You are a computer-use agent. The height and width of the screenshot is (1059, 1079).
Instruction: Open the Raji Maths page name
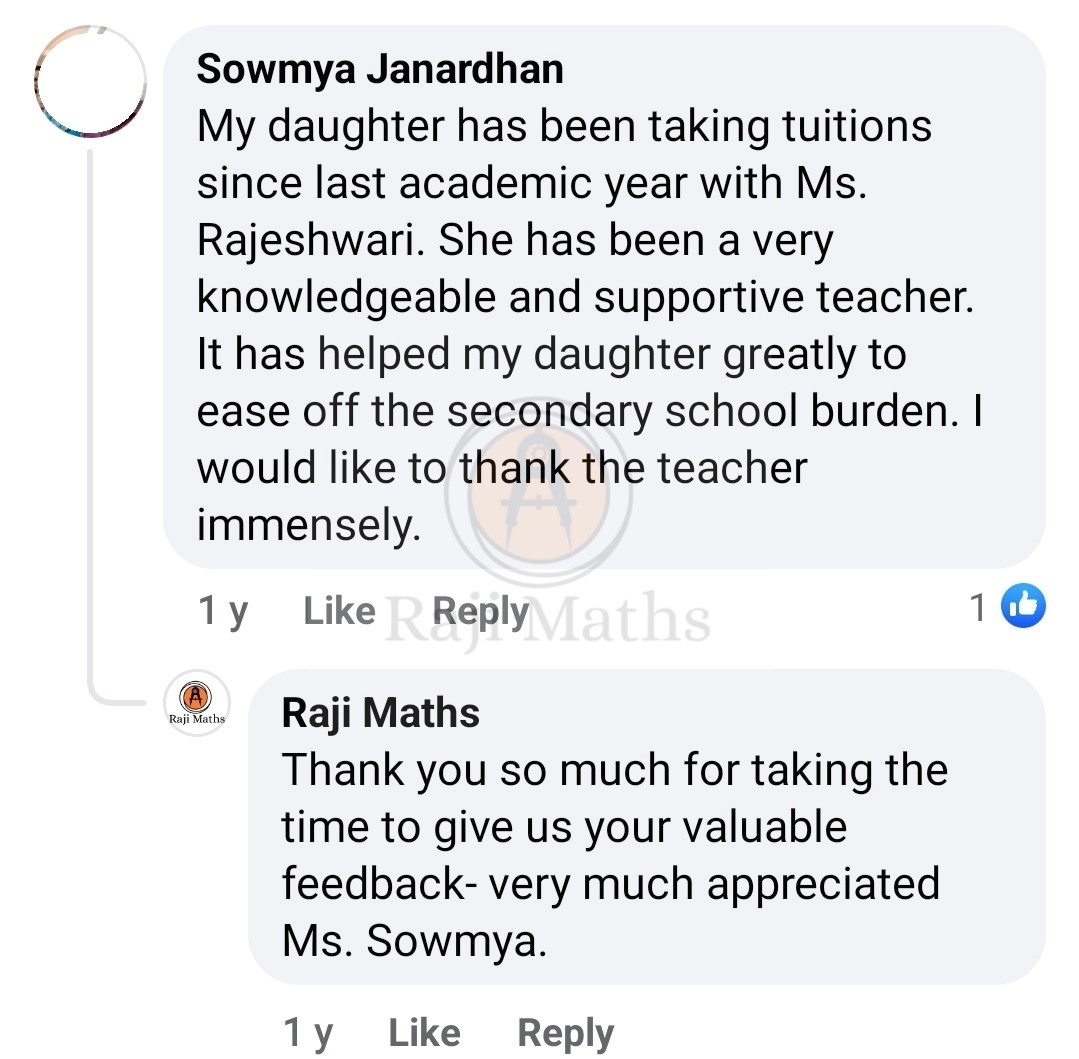[381, 713]
